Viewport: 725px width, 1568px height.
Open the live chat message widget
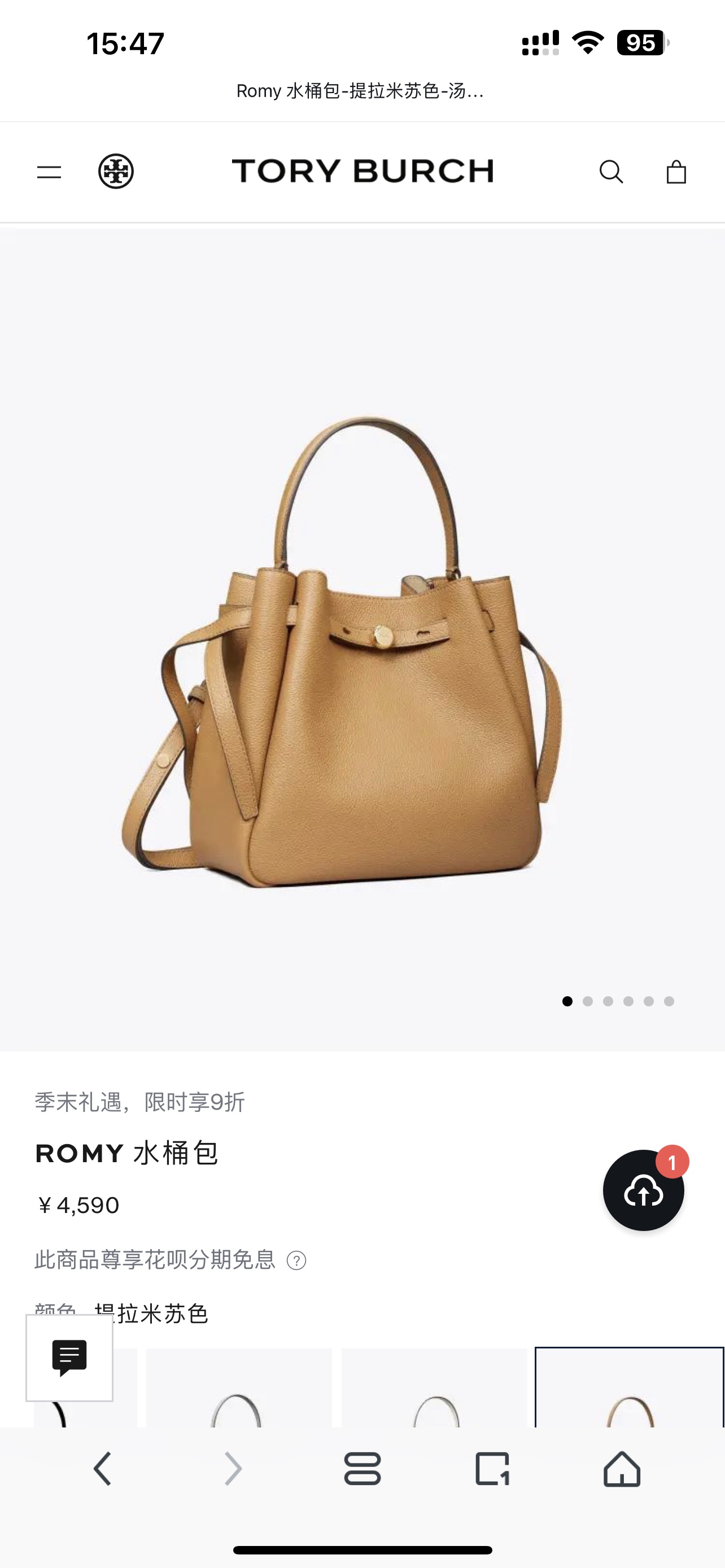coord(69,1357)
